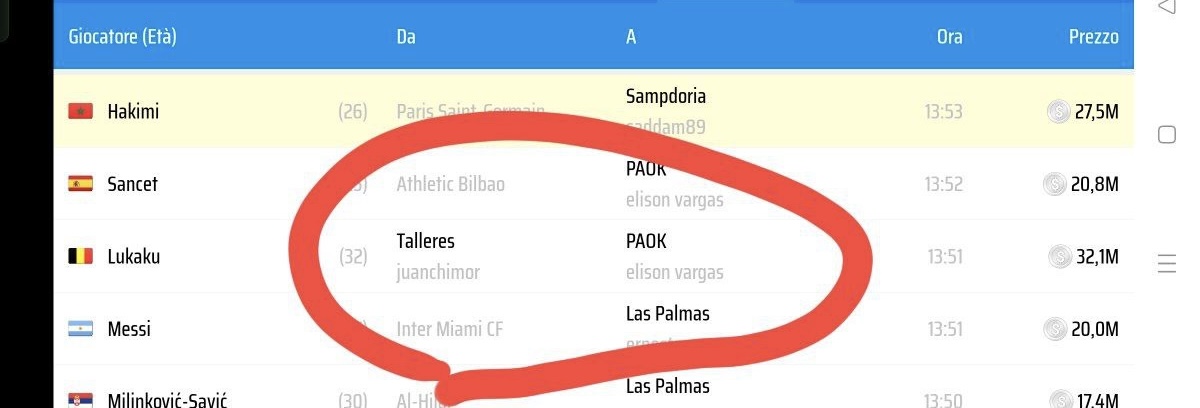Open Messi's transfer row
Screen dimensions: 1200x408
tap(129, 329)
